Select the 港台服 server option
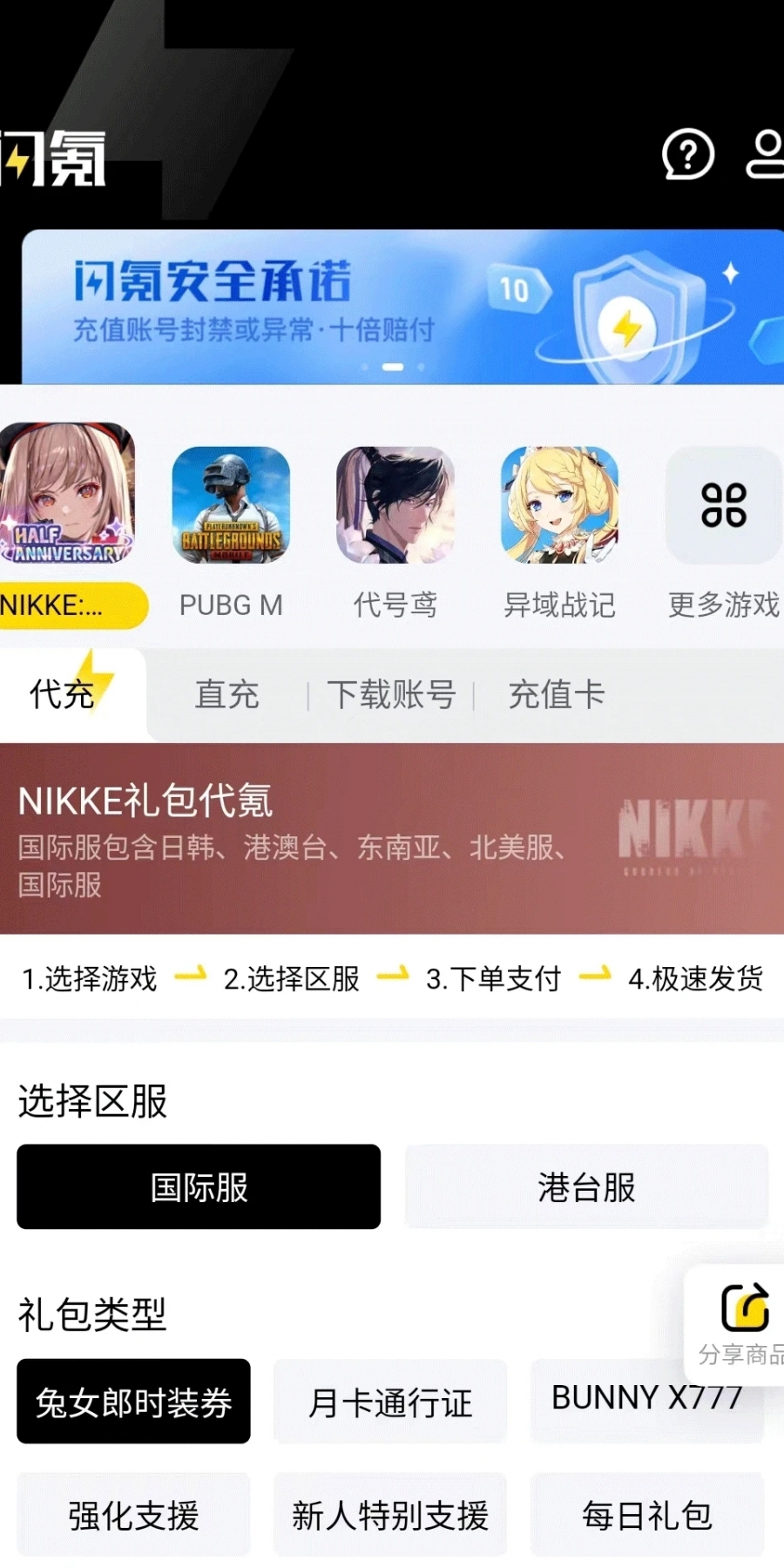The image size is (784, 1568). point(586,1187)
